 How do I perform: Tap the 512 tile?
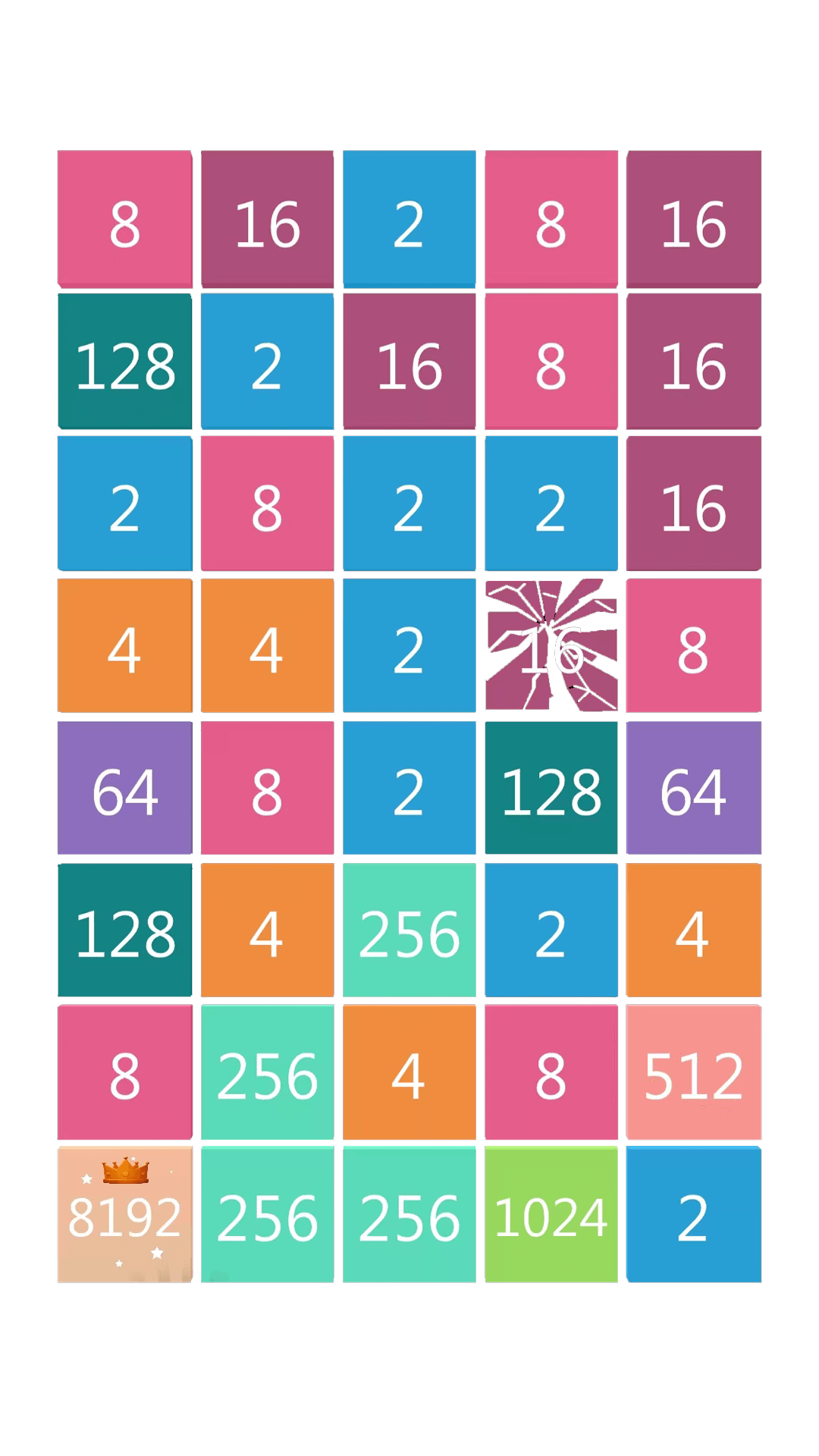693,1072
